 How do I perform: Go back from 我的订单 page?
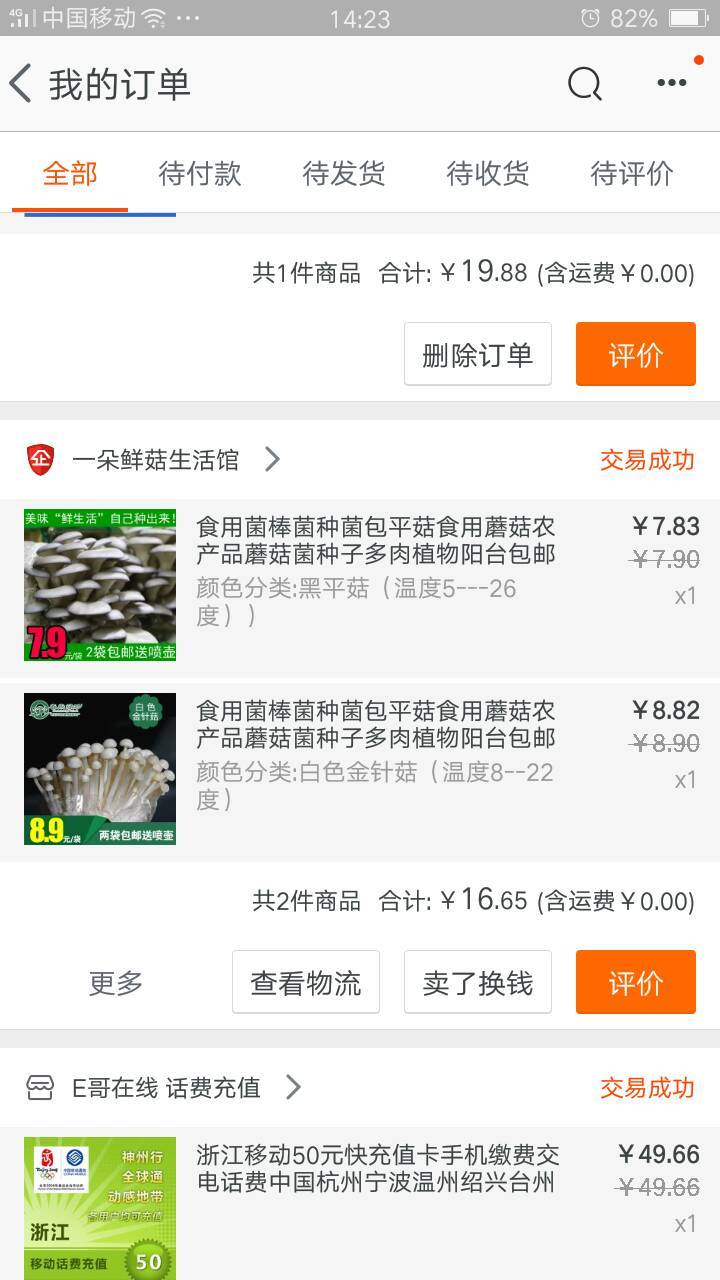pyautogui.click(x=22, y=84)
